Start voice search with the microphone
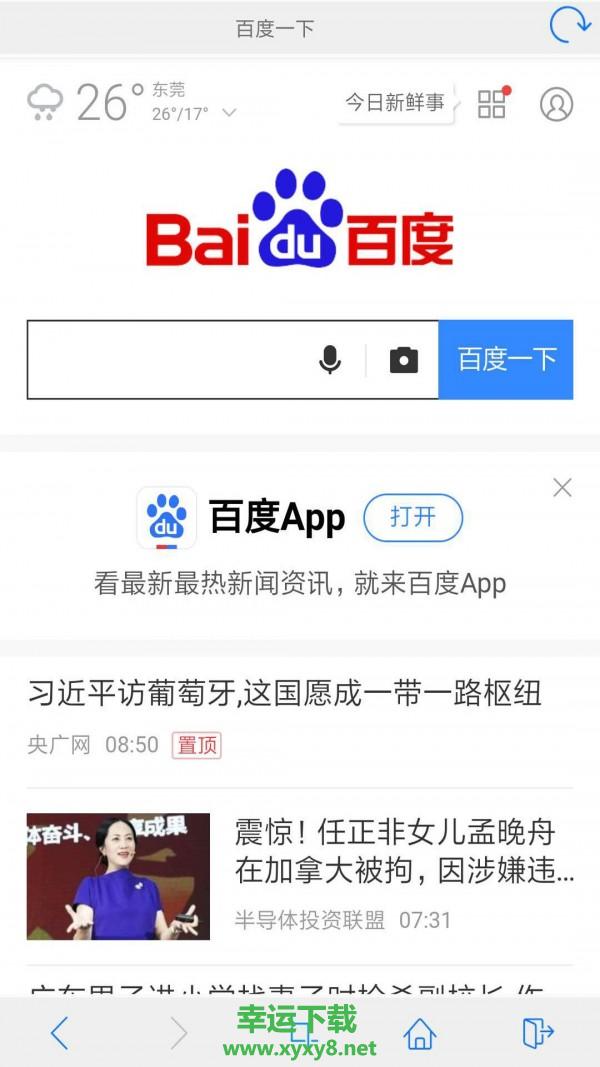The width and height of the screenshot is (600, 1067). pyautogui.click(x=330, y=360)
